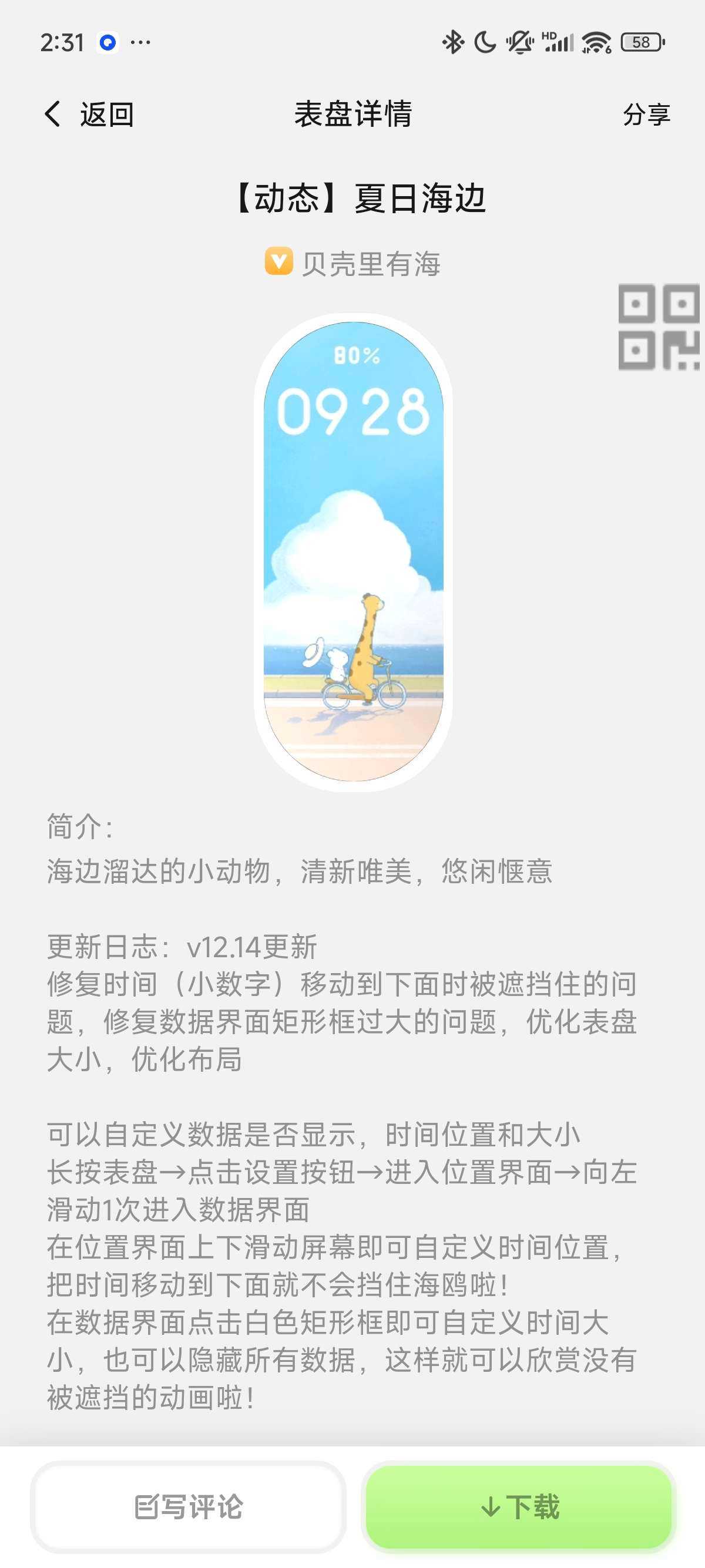Image resolution: width=705 pixels, height=1568 pixels.
Task: Download the watch face with 下载
Action: (x=519, y=1506)
